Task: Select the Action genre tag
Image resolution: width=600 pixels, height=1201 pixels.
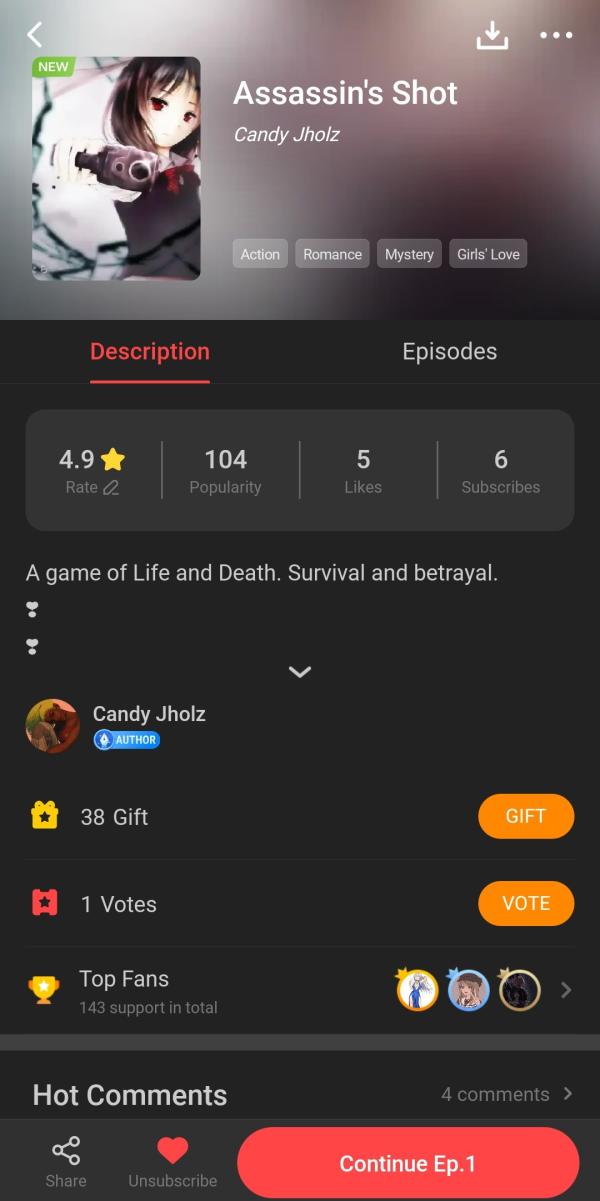Action: (x=260, y=254)
